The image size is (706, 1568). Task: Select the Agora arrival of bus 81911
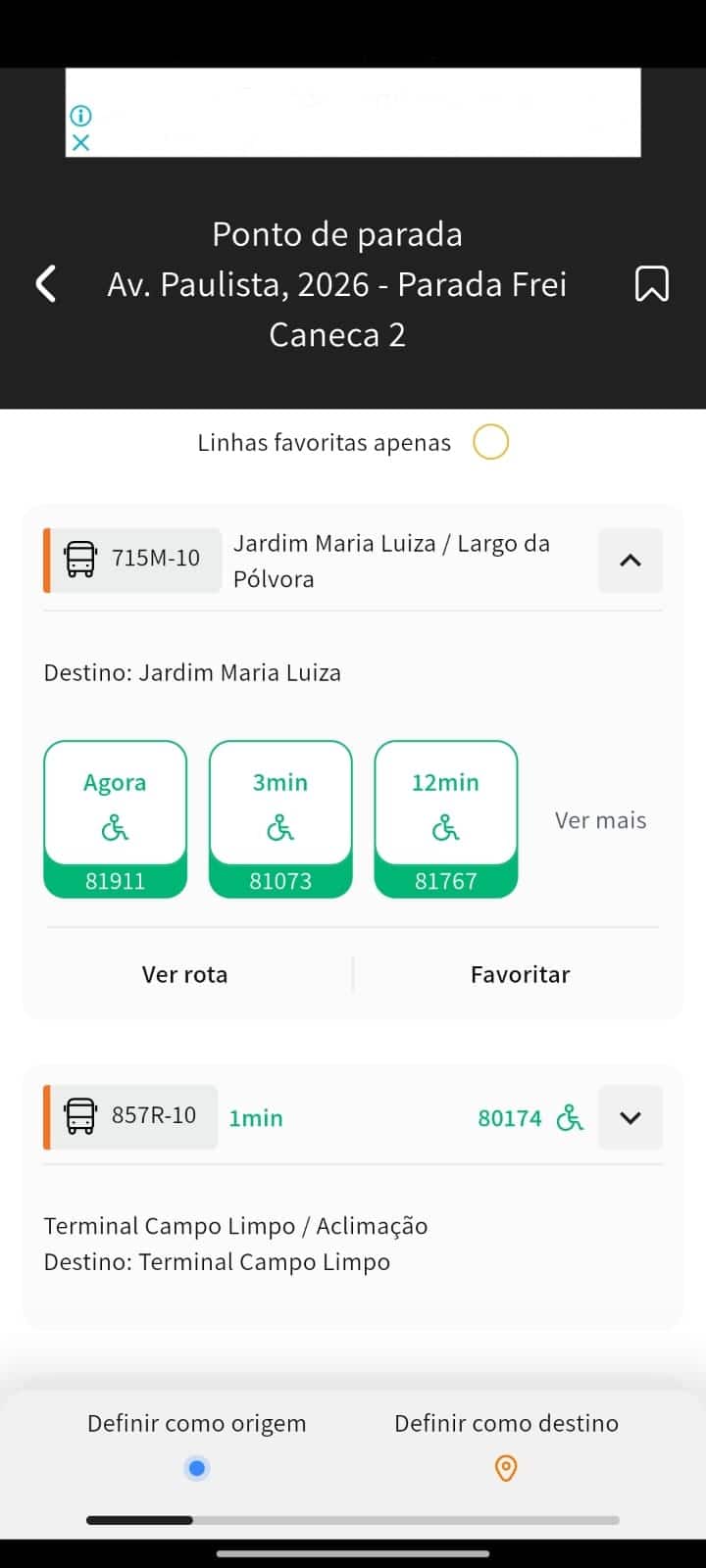115,819
